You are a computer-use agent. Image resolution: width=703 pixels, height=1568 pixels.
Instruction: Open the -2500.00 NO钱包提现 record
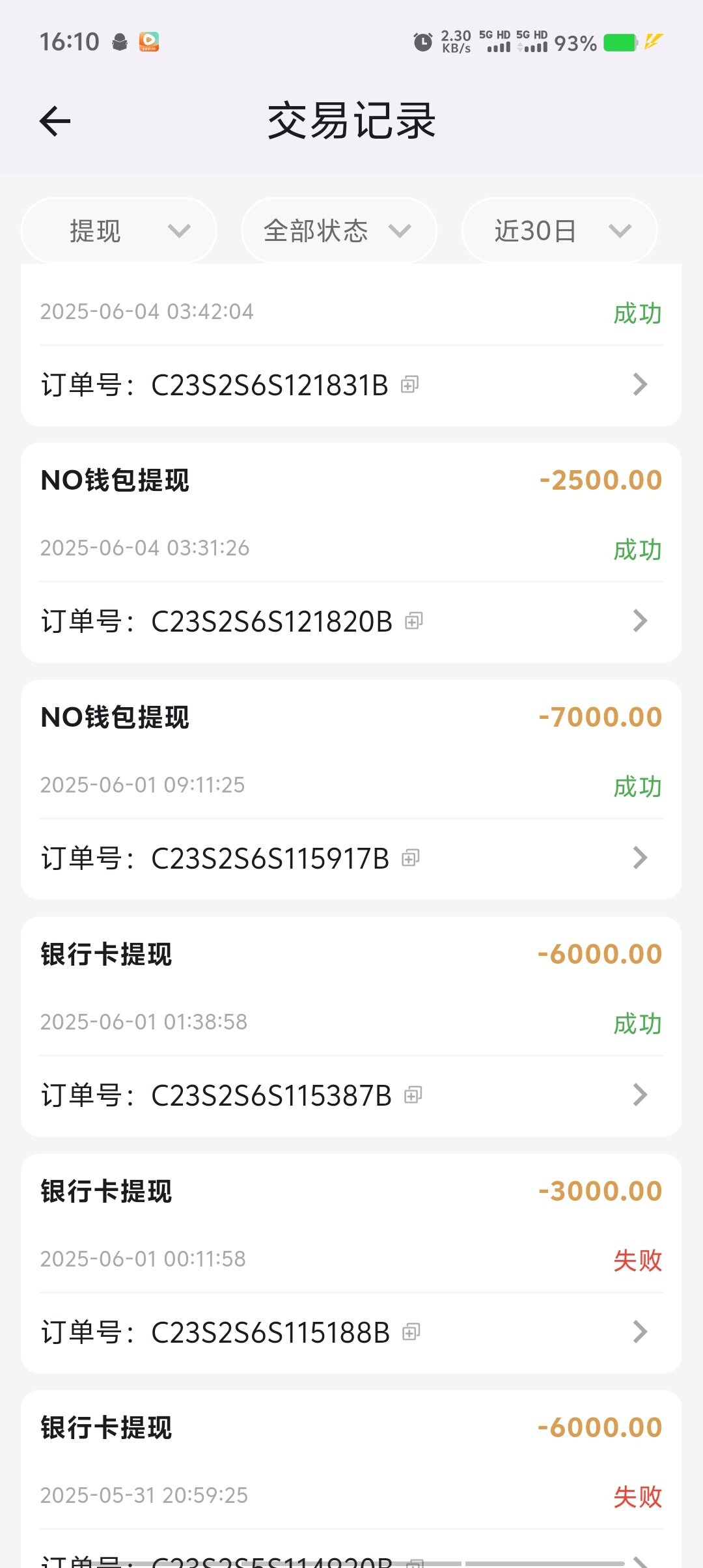pyautogui.click(x=351, y=553)
